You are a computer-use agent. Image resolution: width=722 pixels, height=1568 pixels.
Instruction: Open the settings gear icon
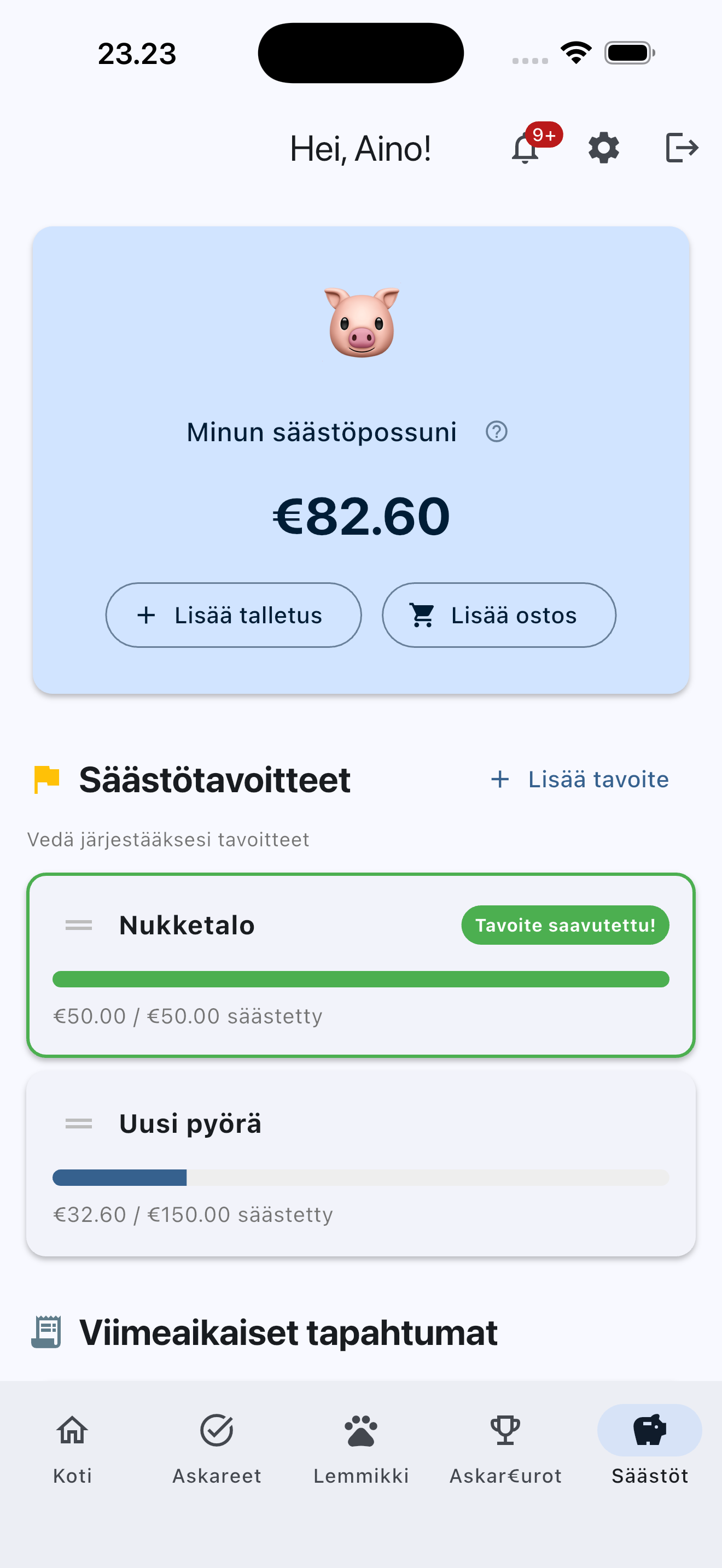[x=603, y=147]
